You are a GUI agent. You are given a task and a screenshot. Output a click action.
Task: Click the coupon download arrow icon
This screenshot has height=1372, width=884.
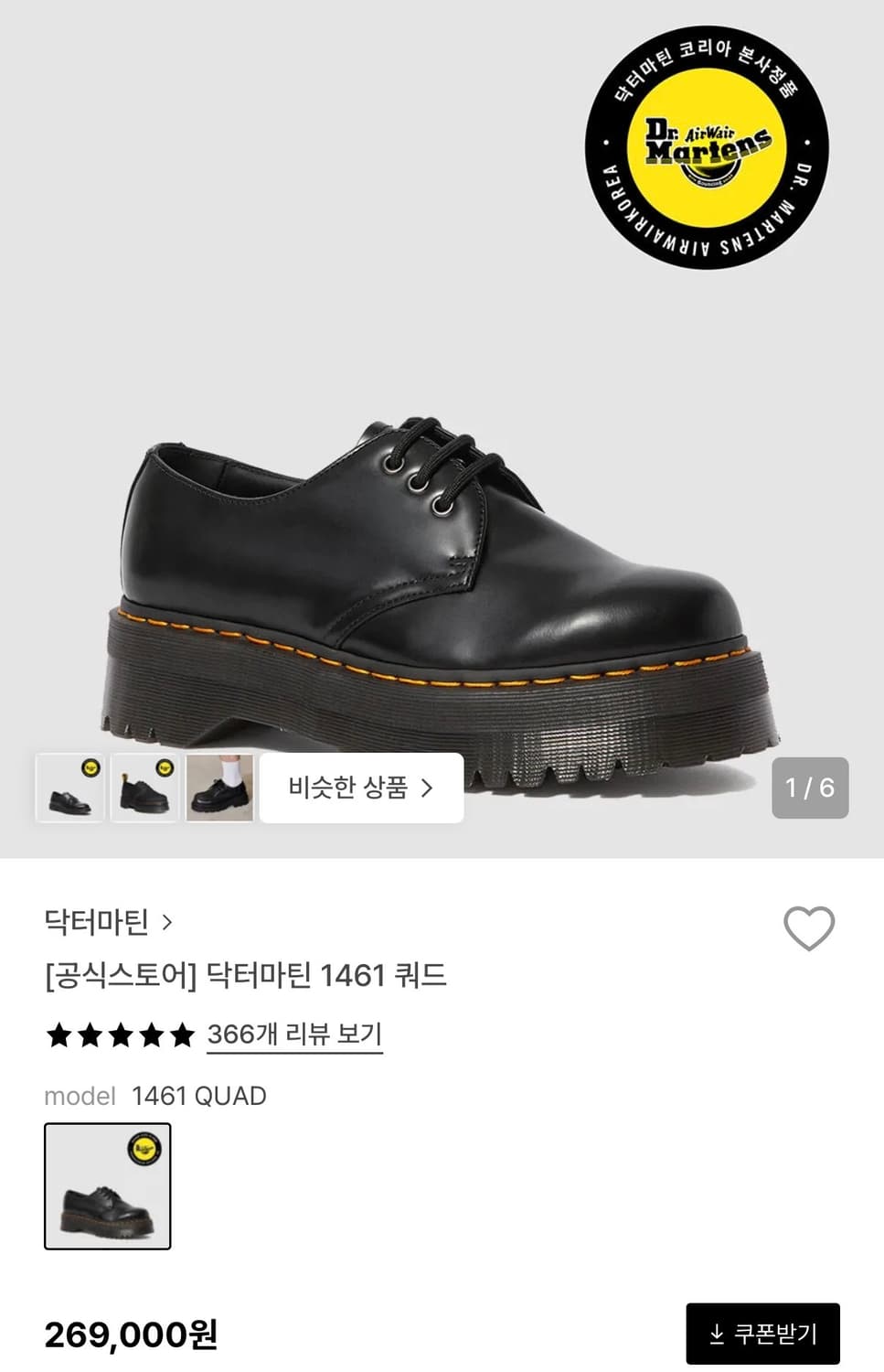(719, 1334)
